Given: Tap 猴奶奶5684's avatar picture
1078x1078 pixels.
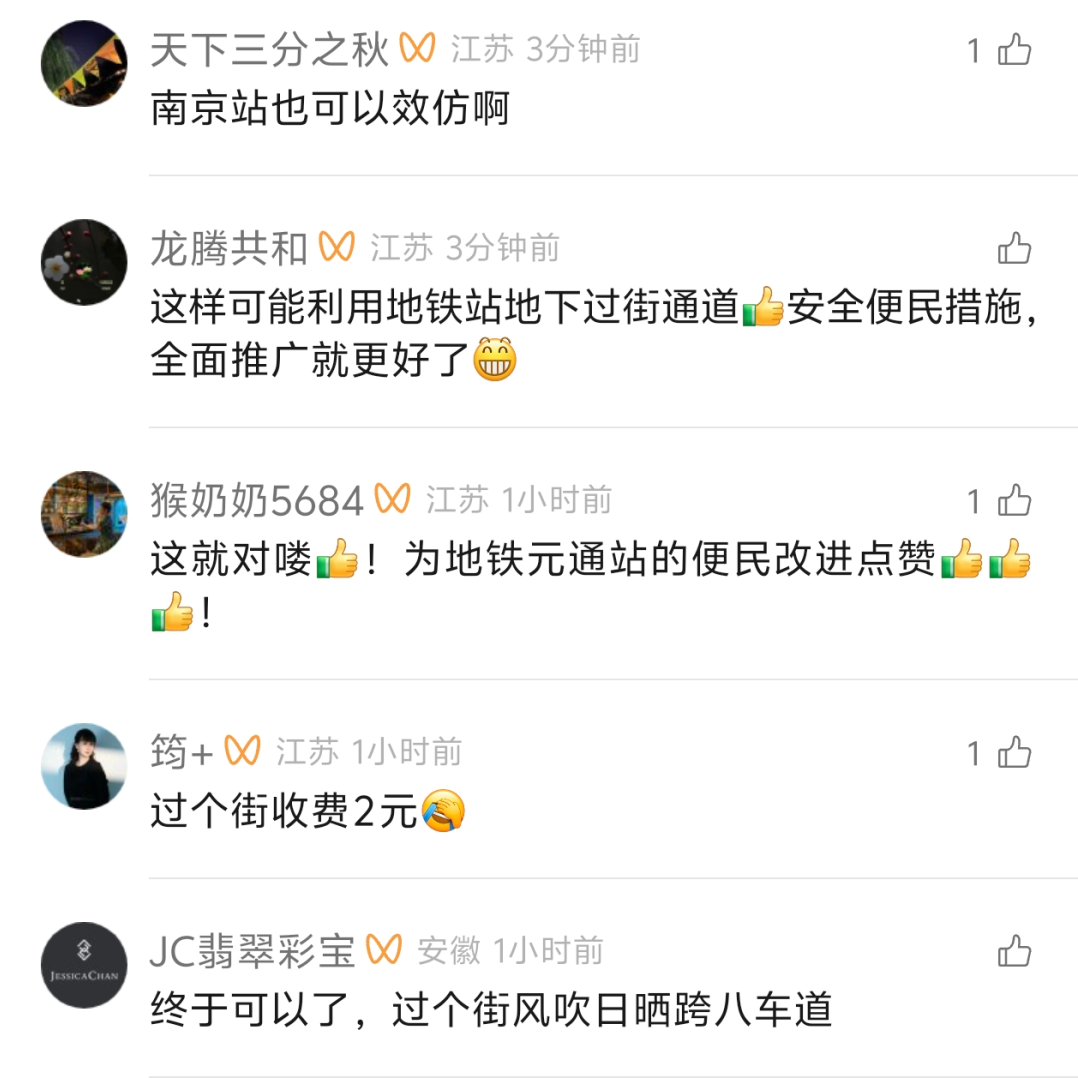Looking at the screenshot, I should tap(84, 514).
